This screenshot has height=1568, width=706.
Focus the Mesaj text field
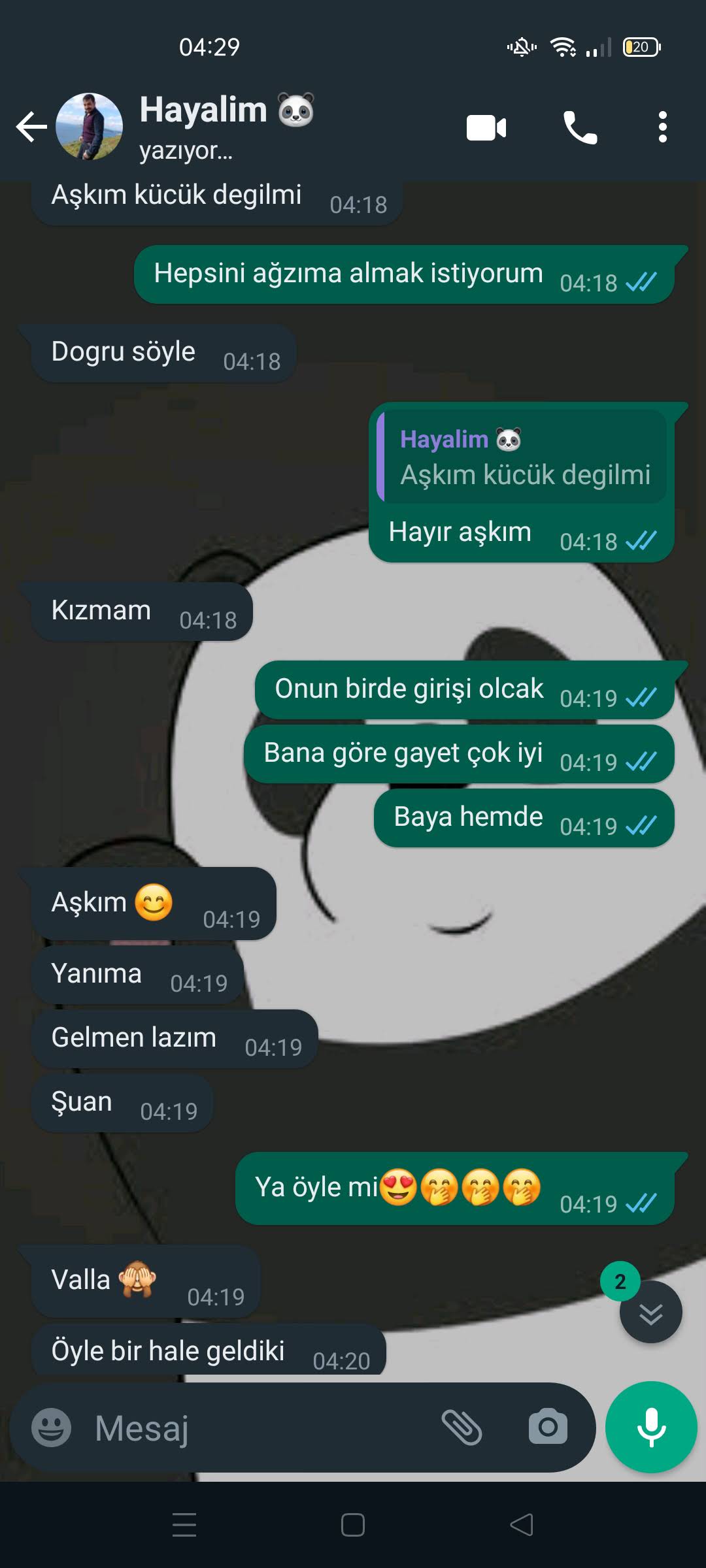pyautogui.click(x=261, y=1428)
